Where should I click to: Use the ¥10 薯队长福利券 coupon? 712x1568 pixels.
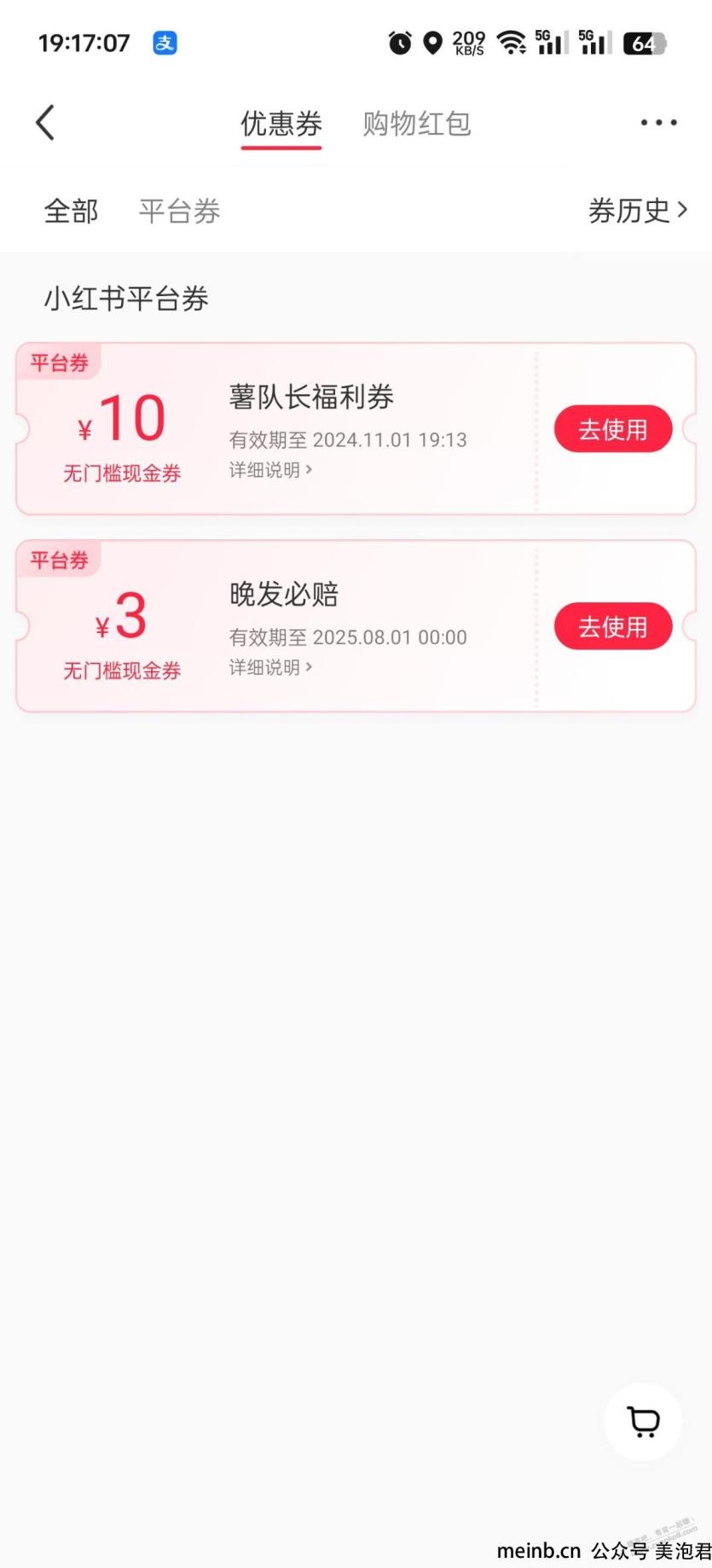(x=613, y=429)
